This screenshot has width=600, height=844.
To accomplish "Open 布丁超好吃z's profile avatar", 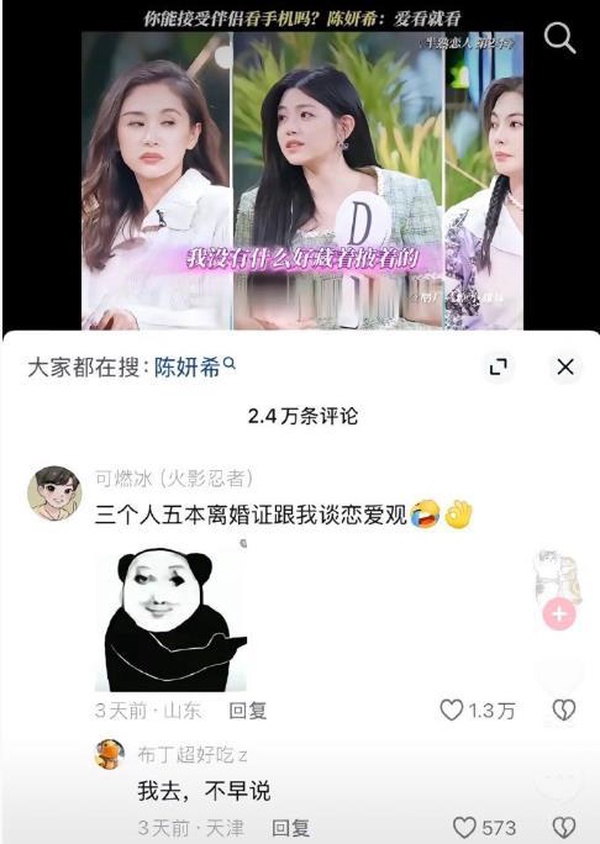I will point(109,753).
